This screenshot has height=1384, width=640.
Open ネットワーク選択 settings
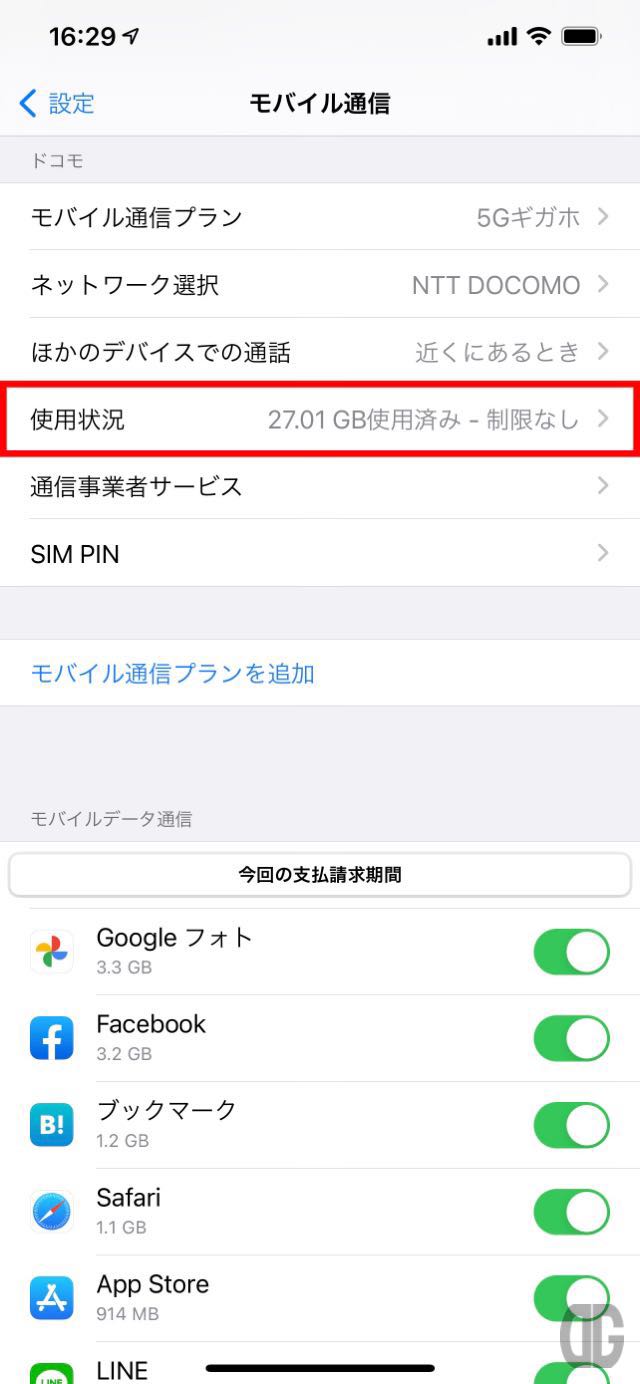pos(320,285)
